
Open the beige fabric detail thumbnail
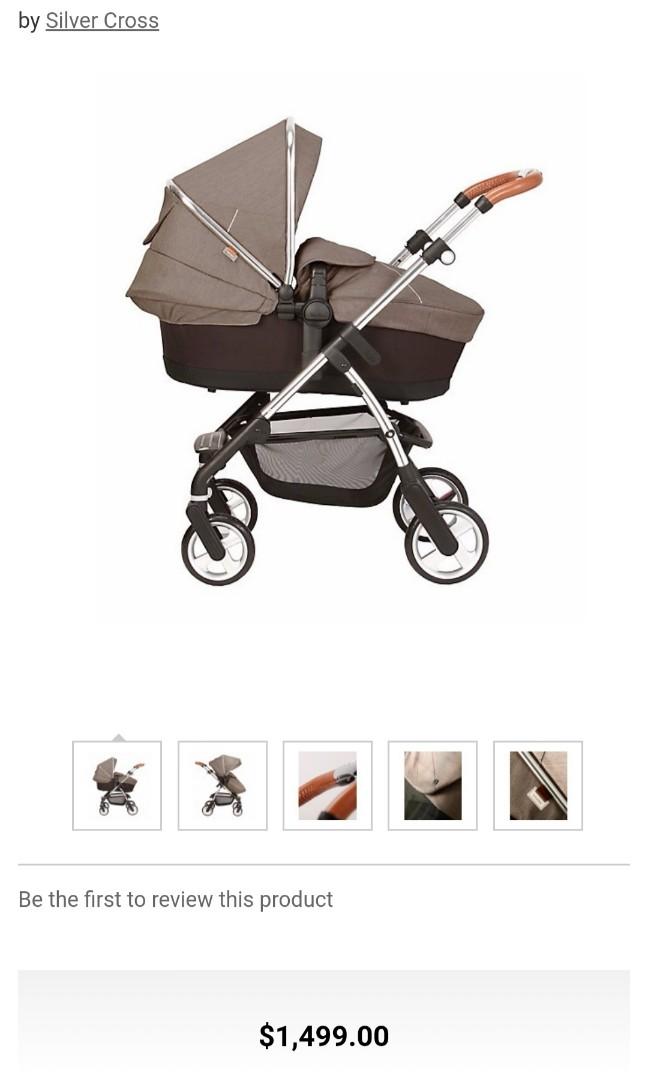[x=432, y=786]
